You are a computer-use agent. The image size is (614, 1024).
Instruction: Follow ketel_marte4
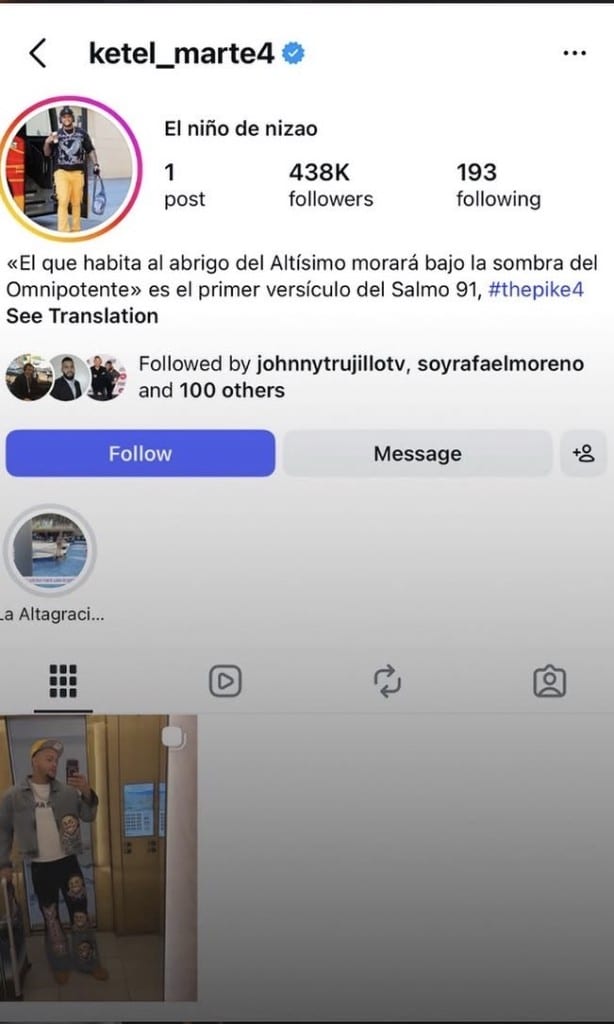coord(140,453)
